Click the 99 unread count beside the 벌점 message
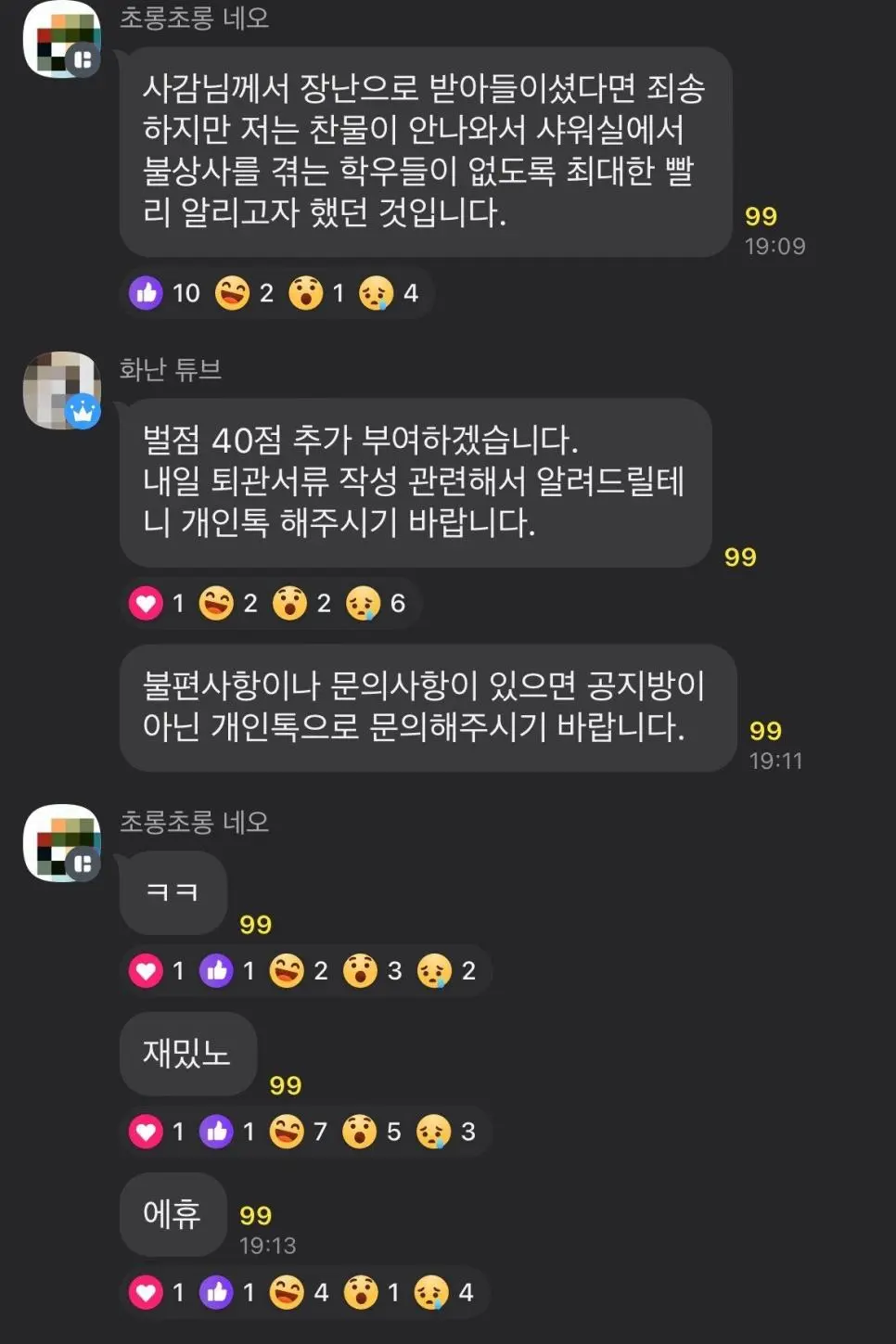 click(x=739, y=557)
